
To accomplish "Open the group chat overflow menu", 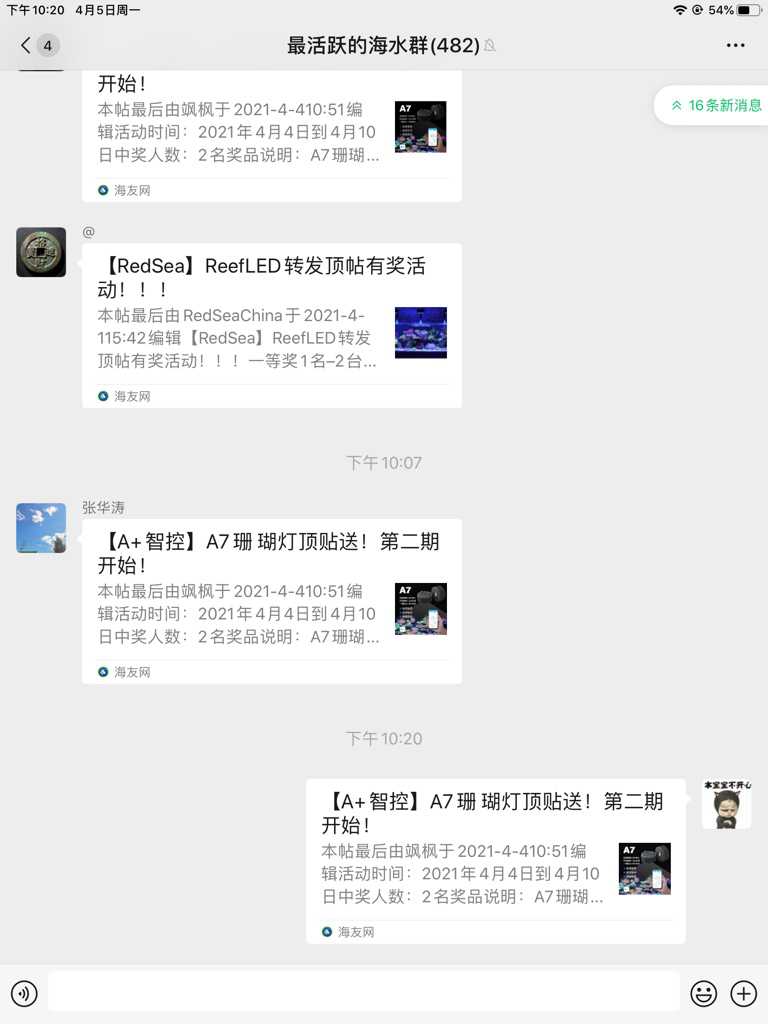I will point(735,45).
